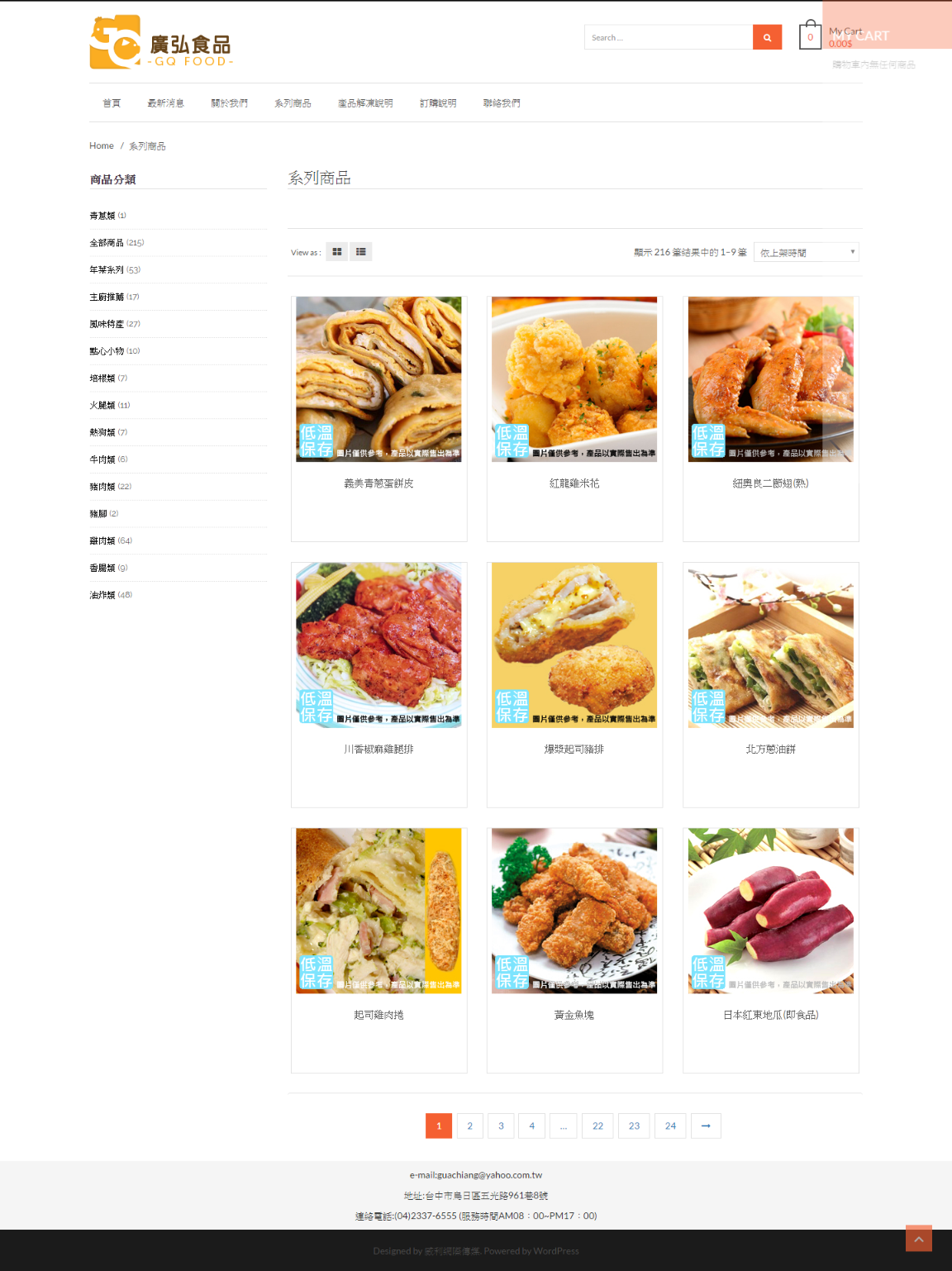952x1271 pixels.
Task: Expand the 依上架時間 sort dropdown
Action: tap(806, 252)
